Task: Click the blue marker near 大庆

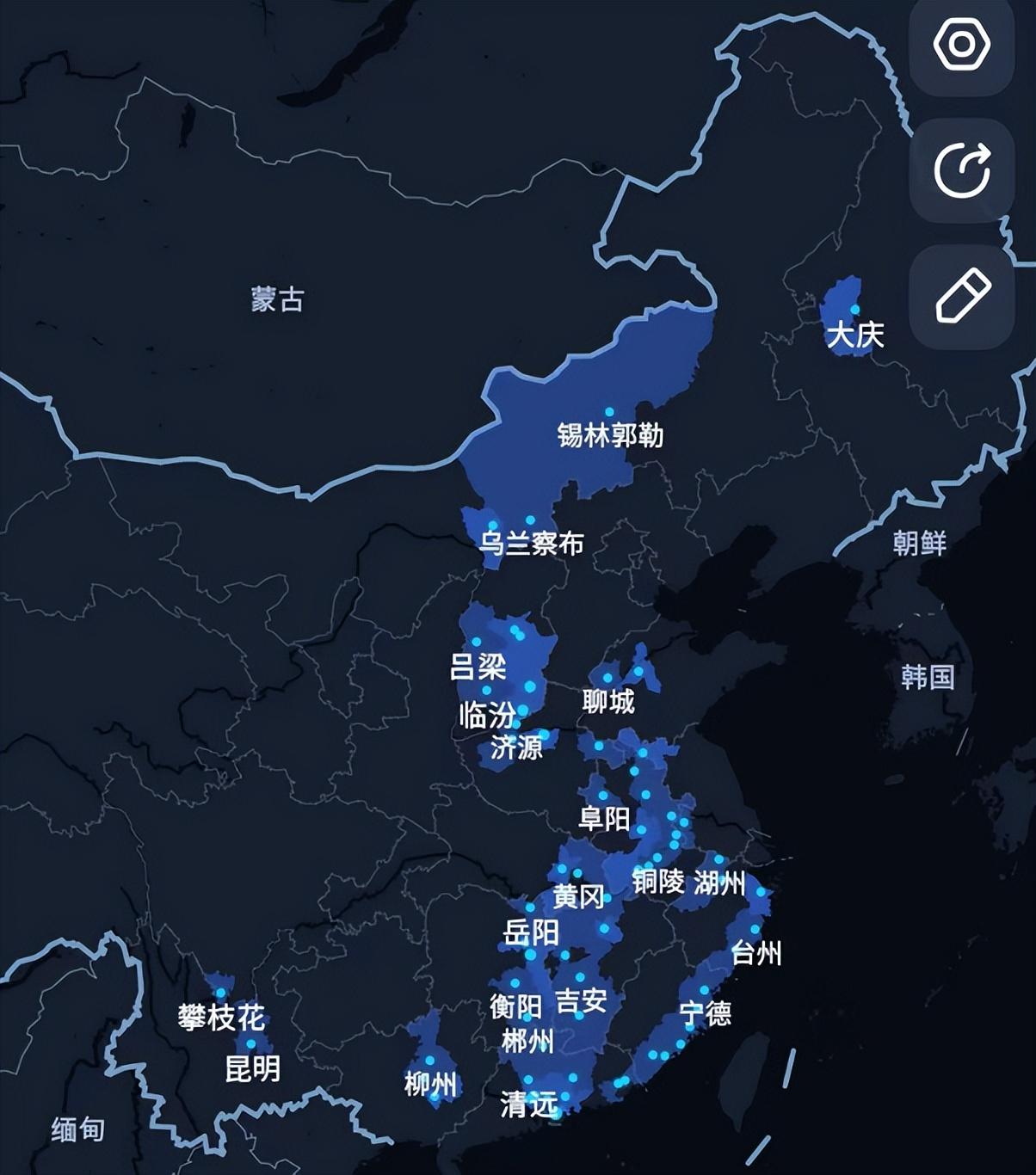Action: pyautogui.click(x=854, y=308)
